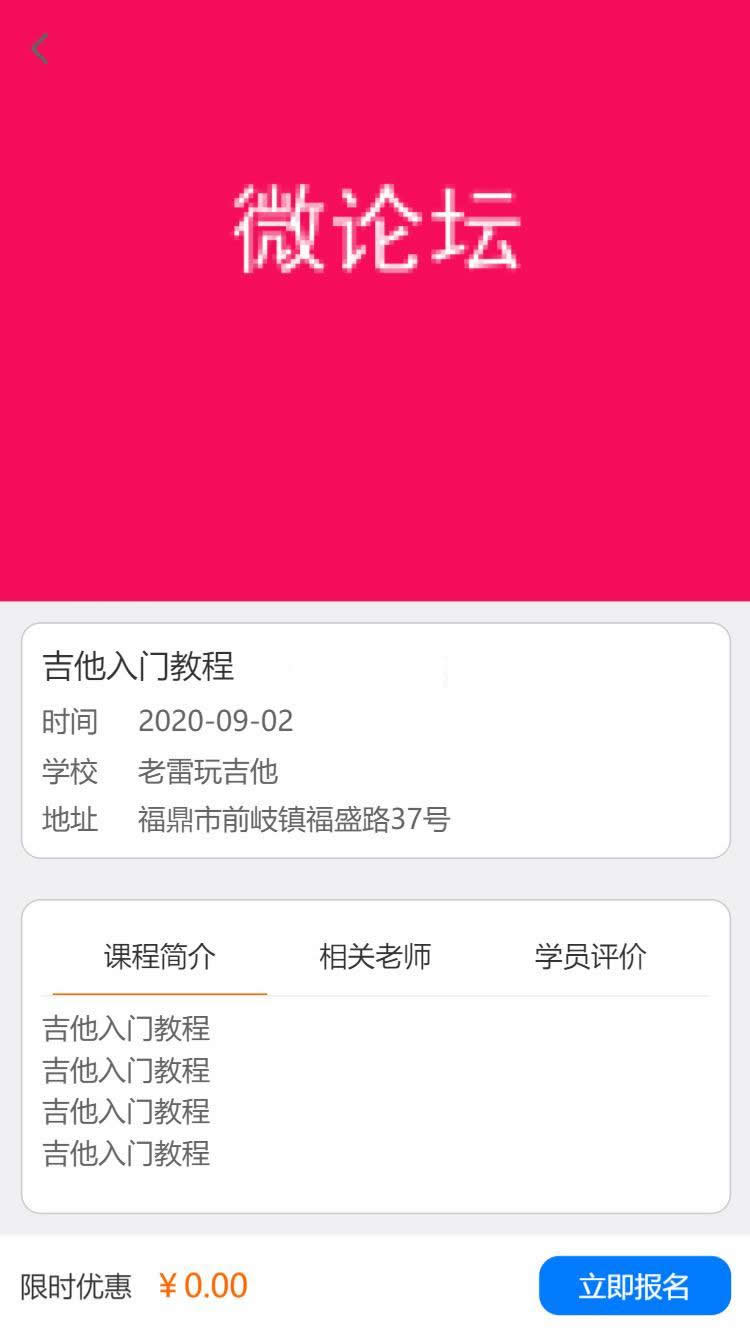Switch to the 相关老师 tab
This screenshot has height=1333, width=750.
[375, 957]
